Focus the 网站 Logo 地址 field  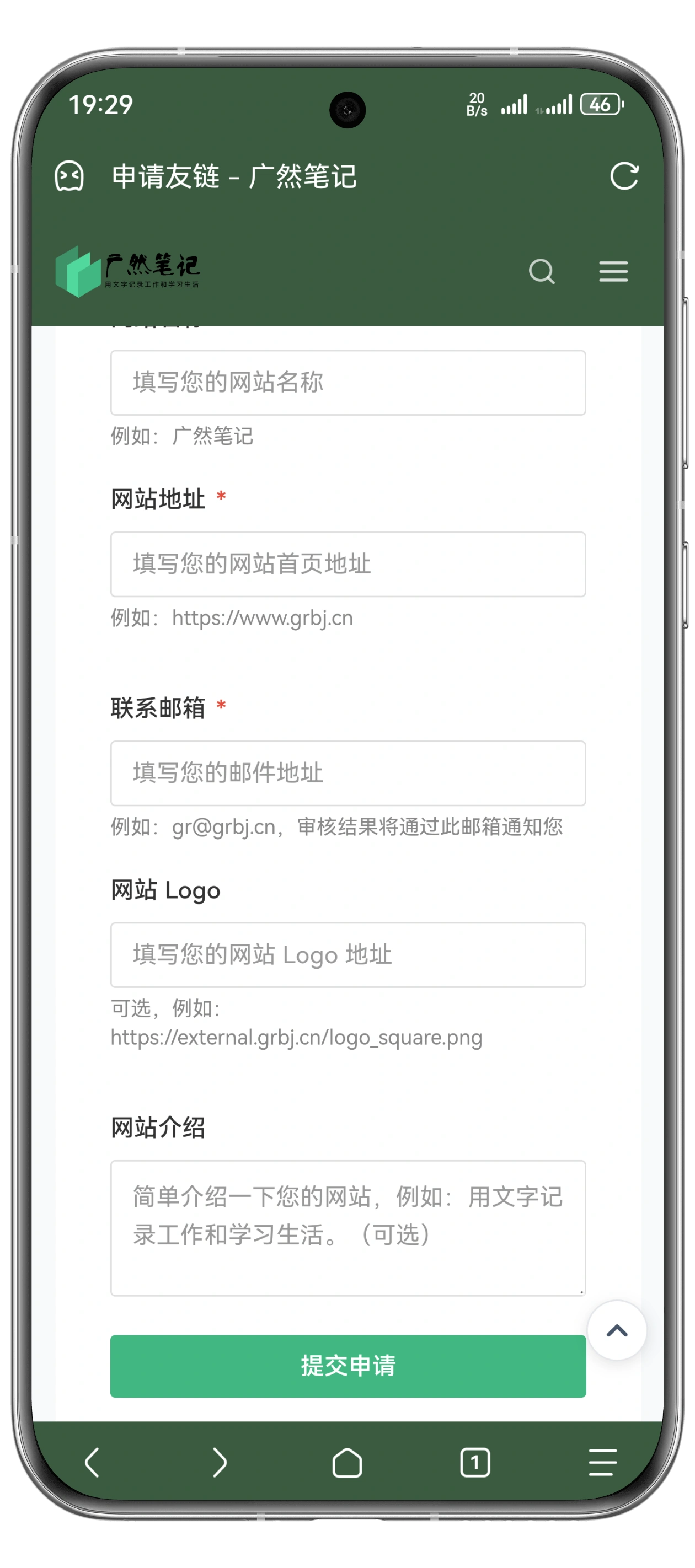point(348,955)
